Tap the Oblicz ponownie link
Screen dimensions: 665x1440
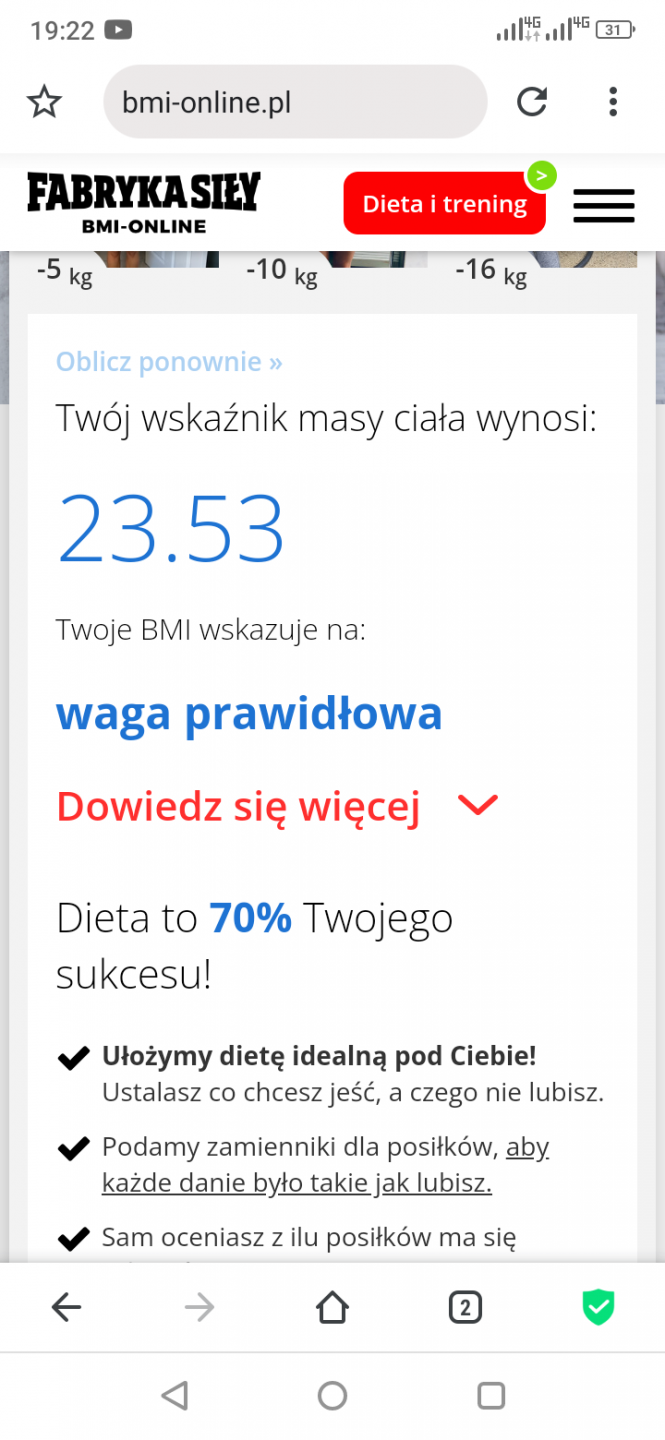tap(169, 361)
